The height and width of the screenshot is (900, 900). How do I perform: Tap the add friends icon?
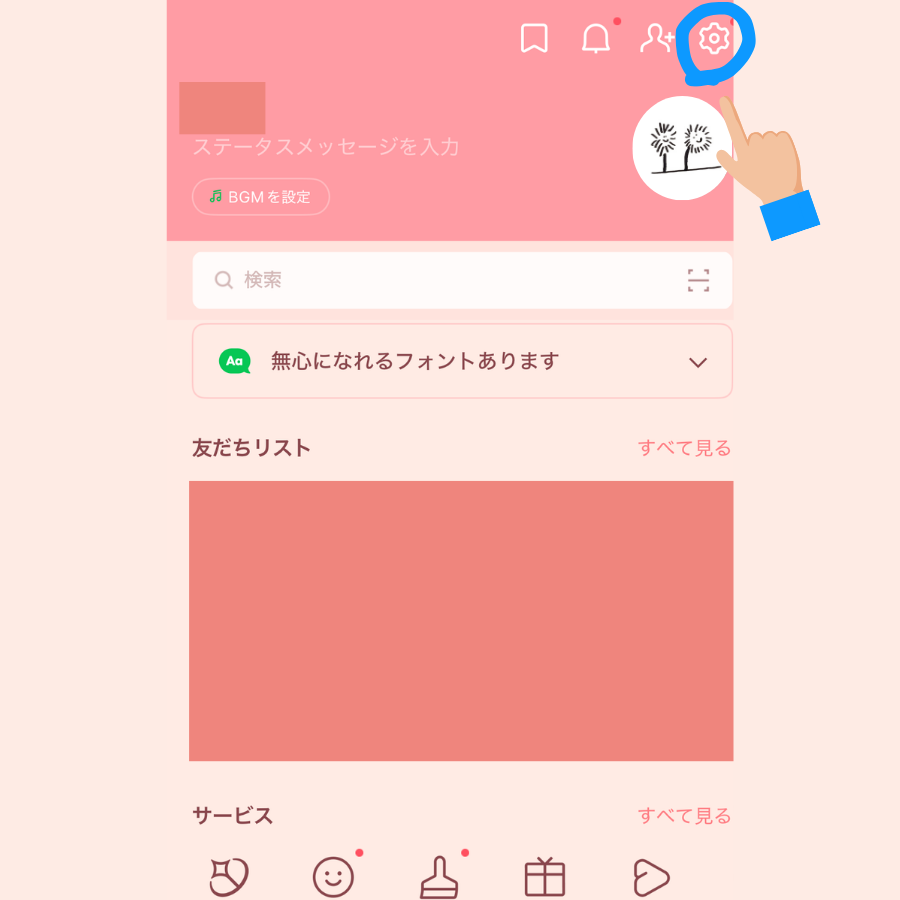656,39
